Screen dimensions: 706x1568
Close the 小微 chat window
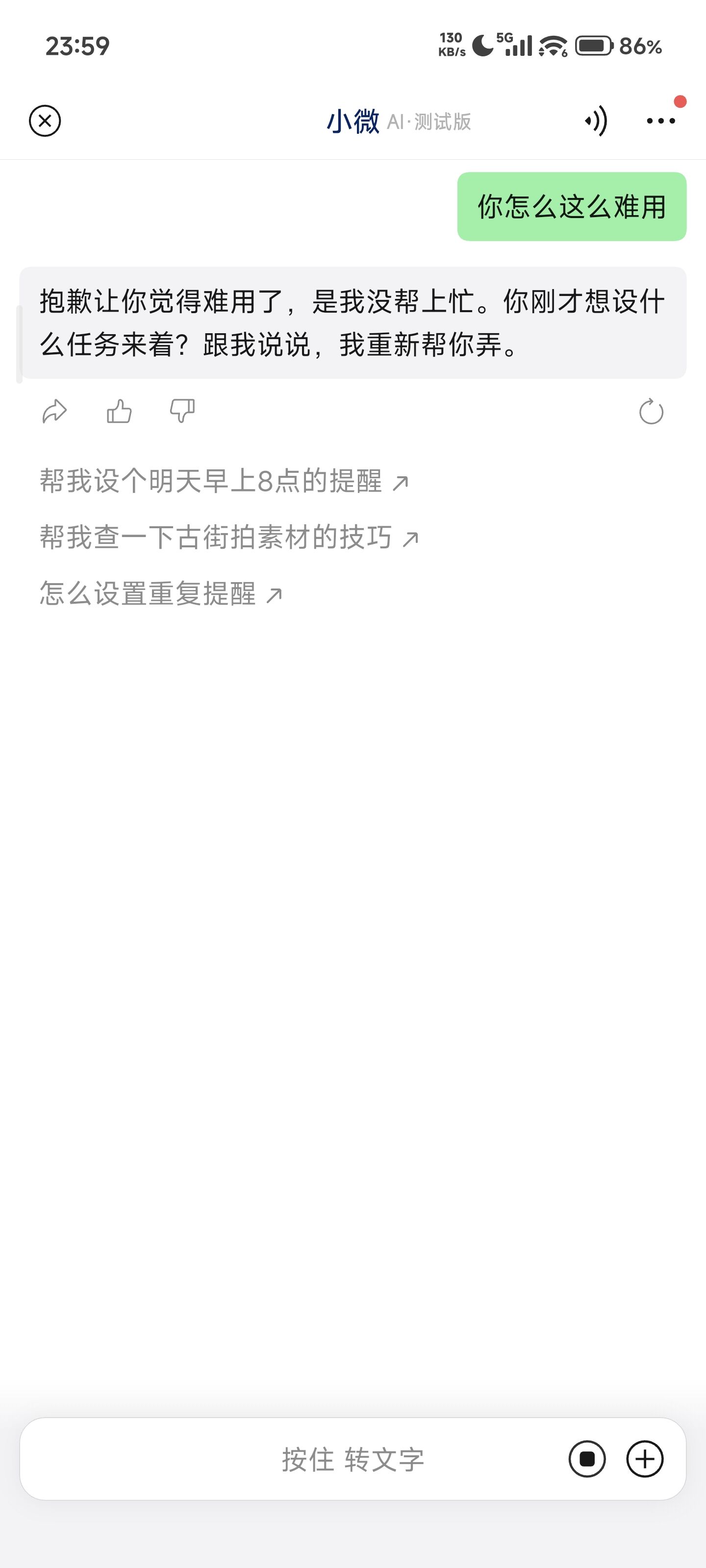[45, 121]
